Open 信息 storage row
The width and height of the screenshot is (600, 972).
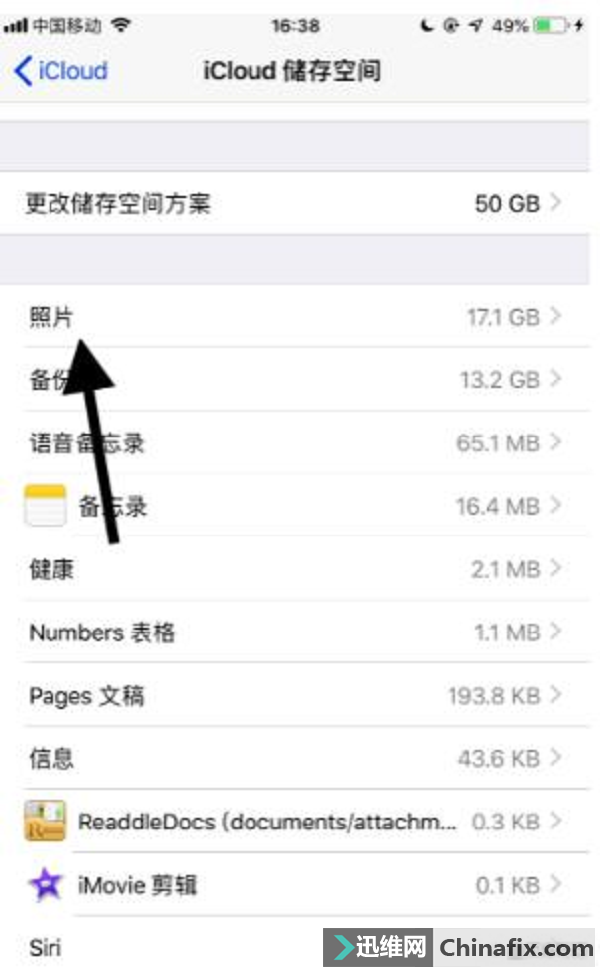[294, 758]
